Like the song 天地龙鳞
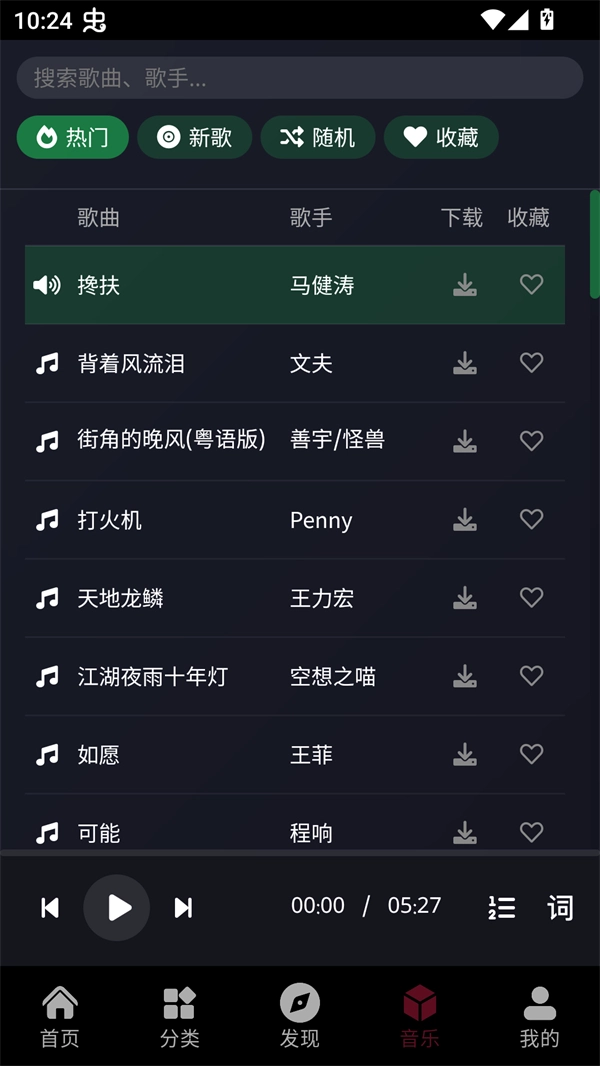Screen dimensions: 600x1066 (532, 597)
